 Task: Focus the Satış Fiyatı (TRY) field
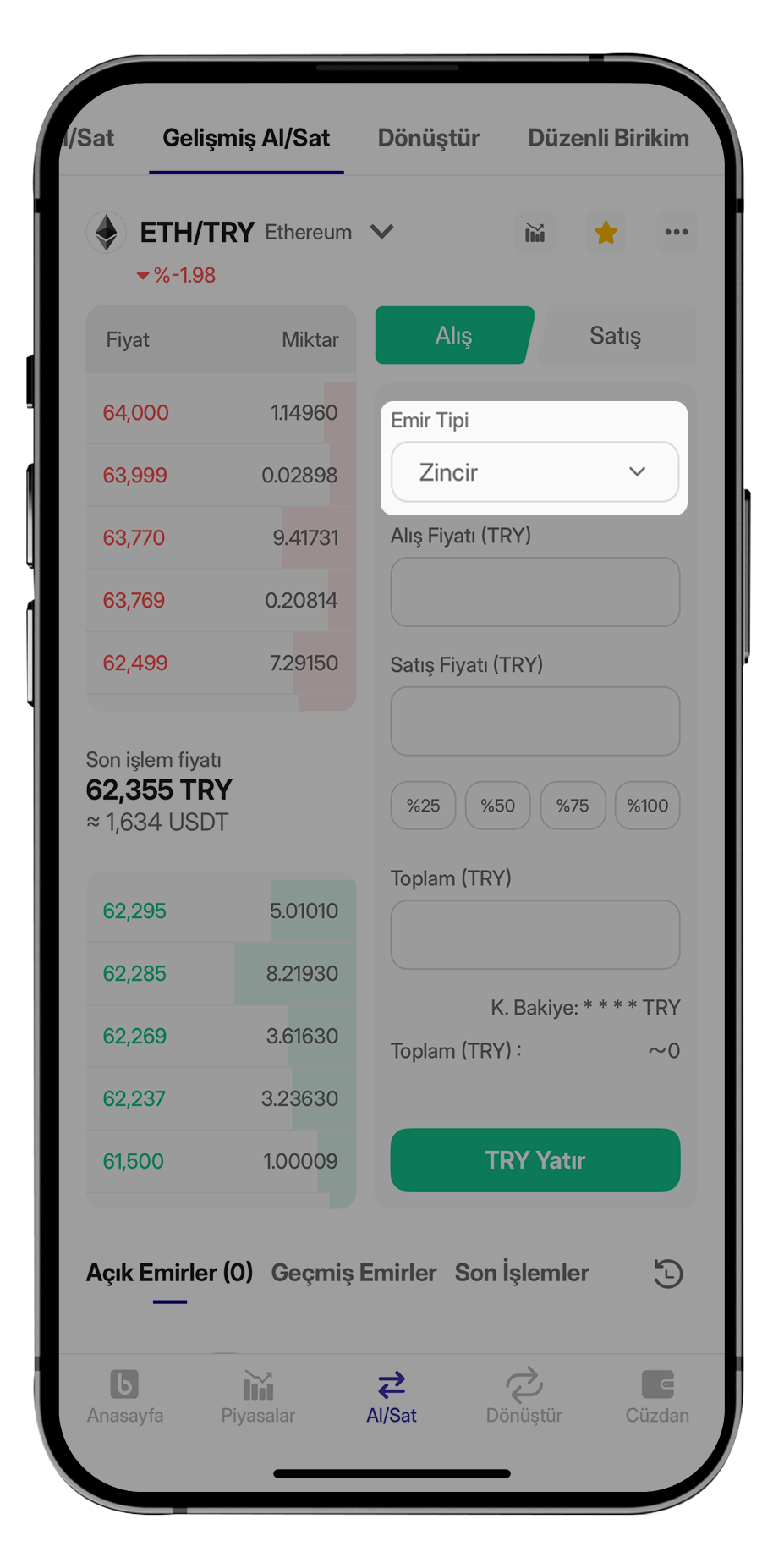(535, 721)
